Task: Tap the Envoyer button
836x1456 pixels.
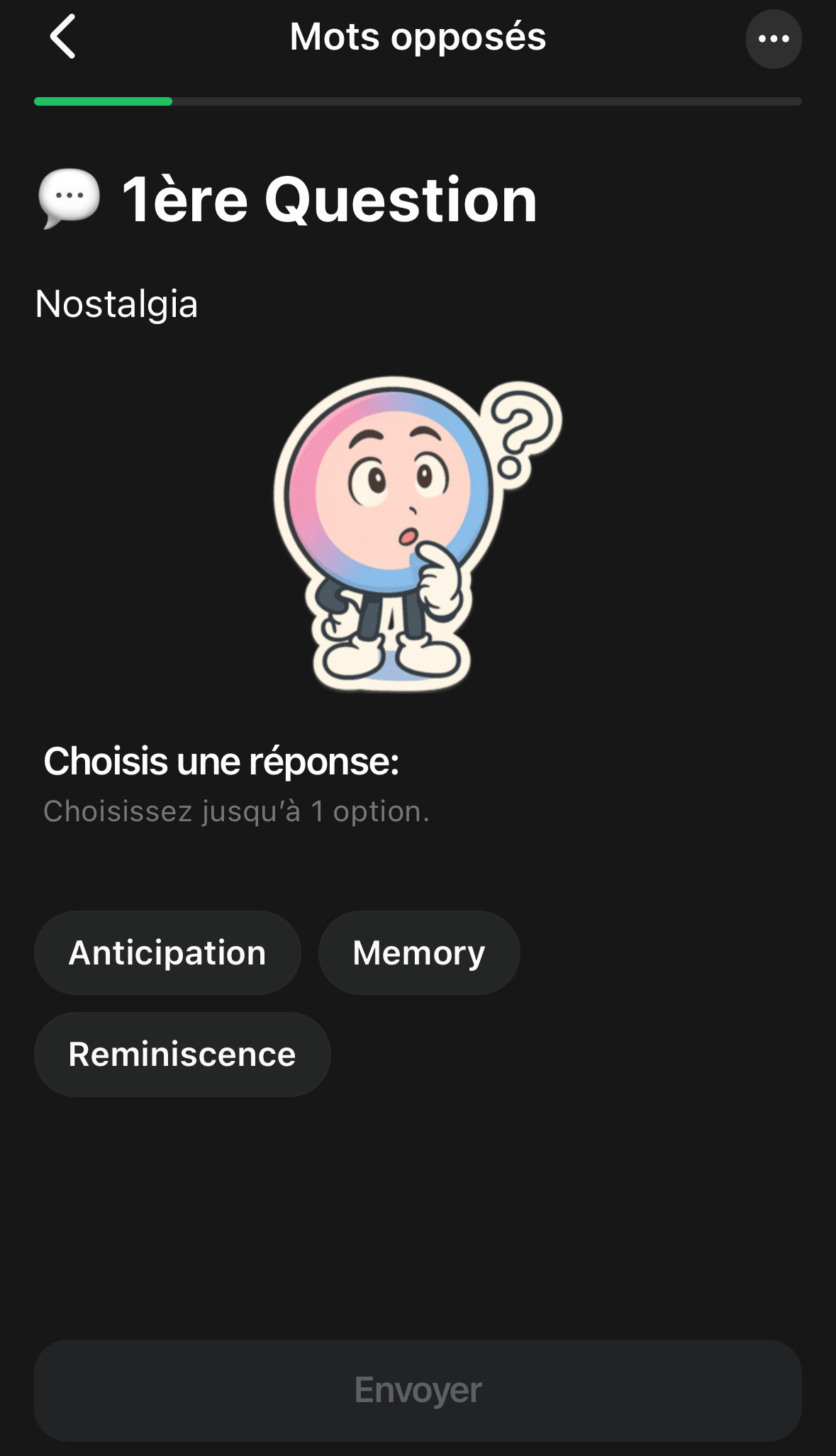Action: [418, 1390]
